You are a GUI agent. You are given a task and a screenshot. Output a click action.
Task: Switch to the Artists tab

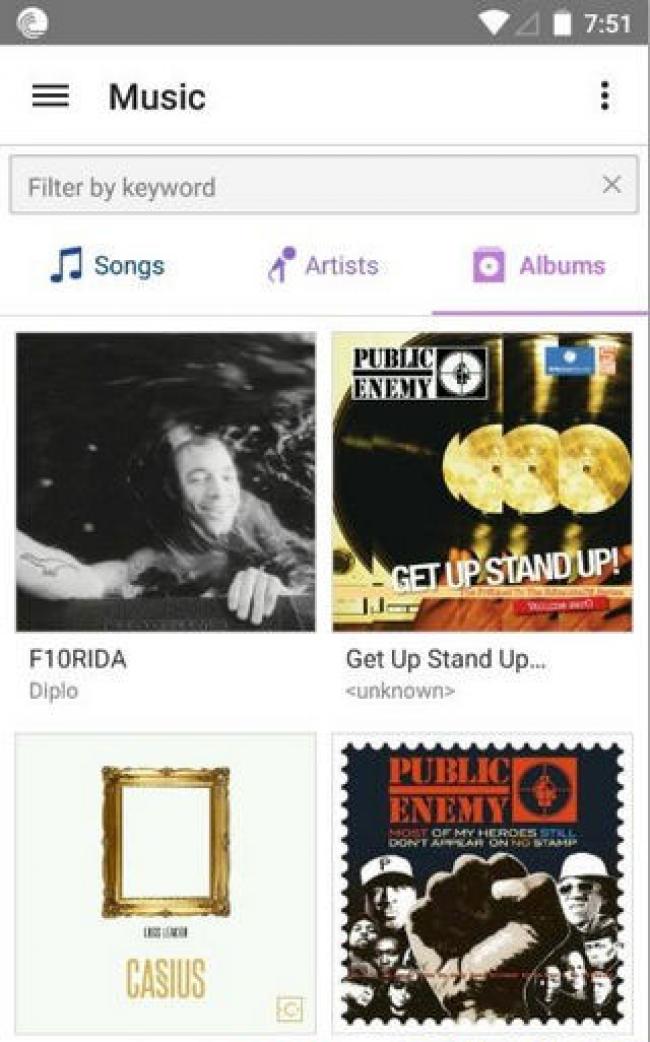[323, 266]
